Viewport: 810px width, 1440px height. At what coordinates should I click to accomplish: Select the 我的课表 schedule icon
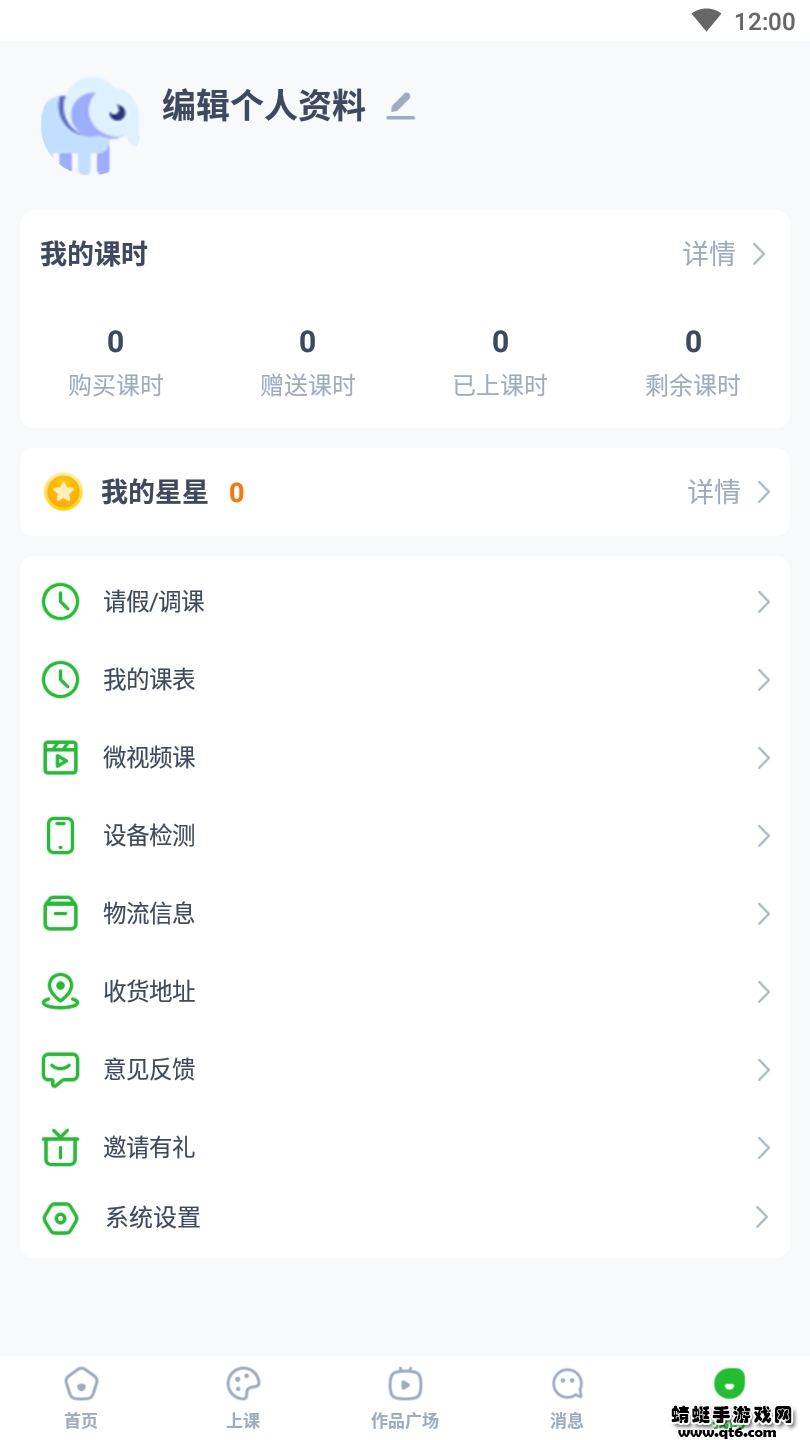60,679
